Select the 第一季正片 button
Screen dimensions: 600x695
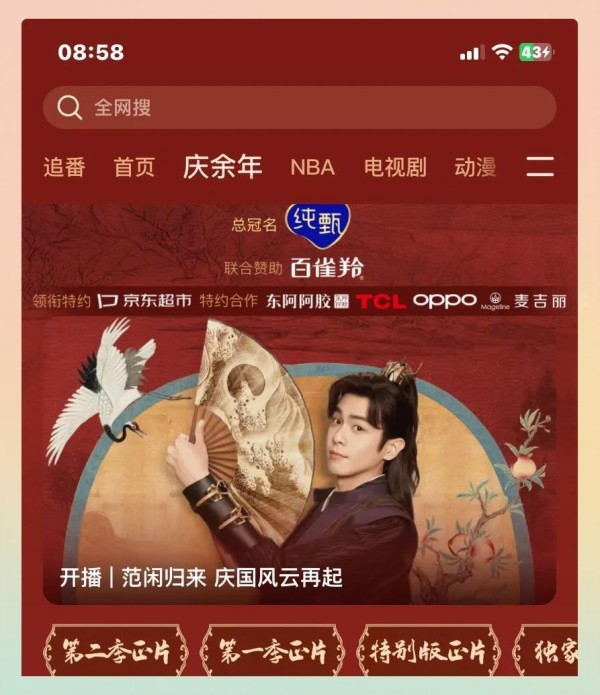tap(273, 651)
